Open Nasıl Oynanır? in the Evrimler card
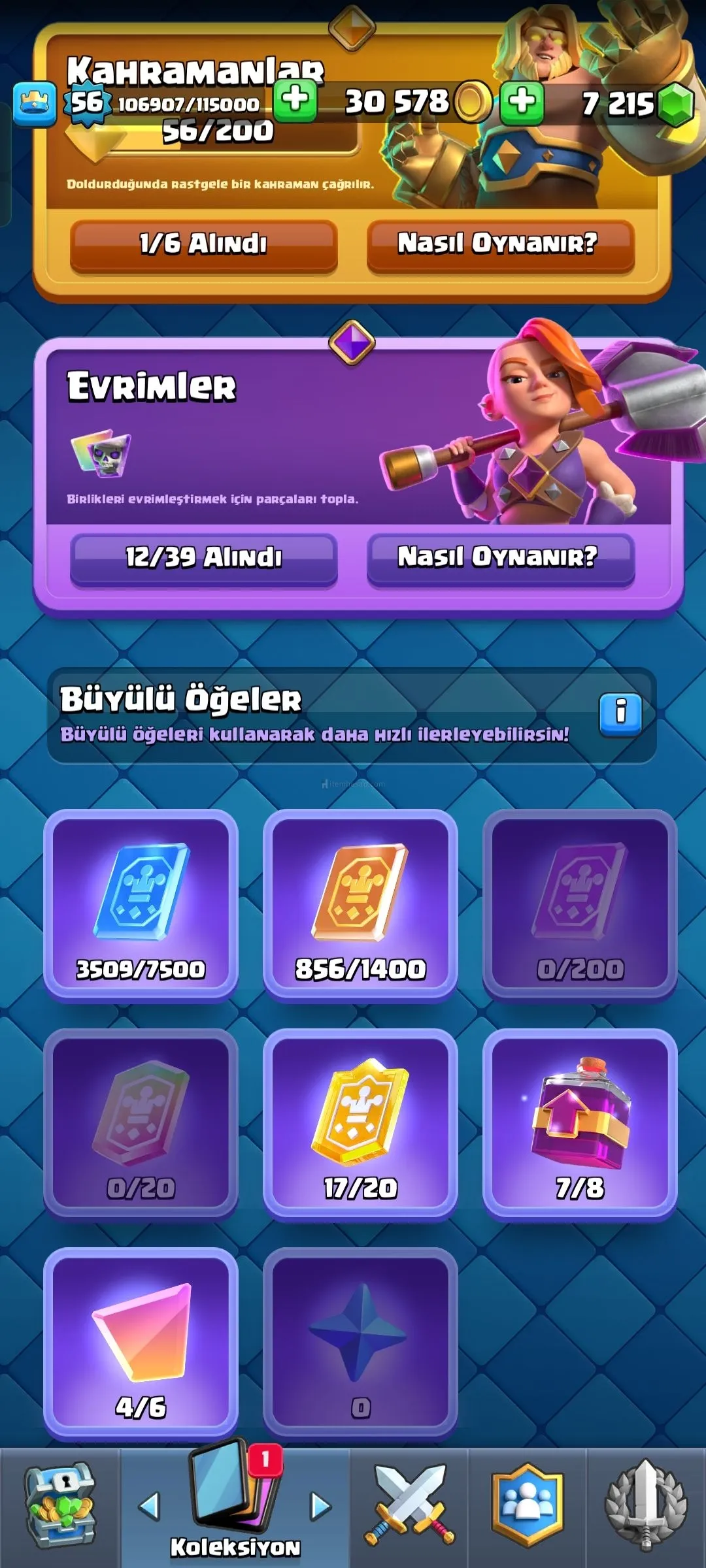Screen dimensions: 706x1568 point(500,558)
